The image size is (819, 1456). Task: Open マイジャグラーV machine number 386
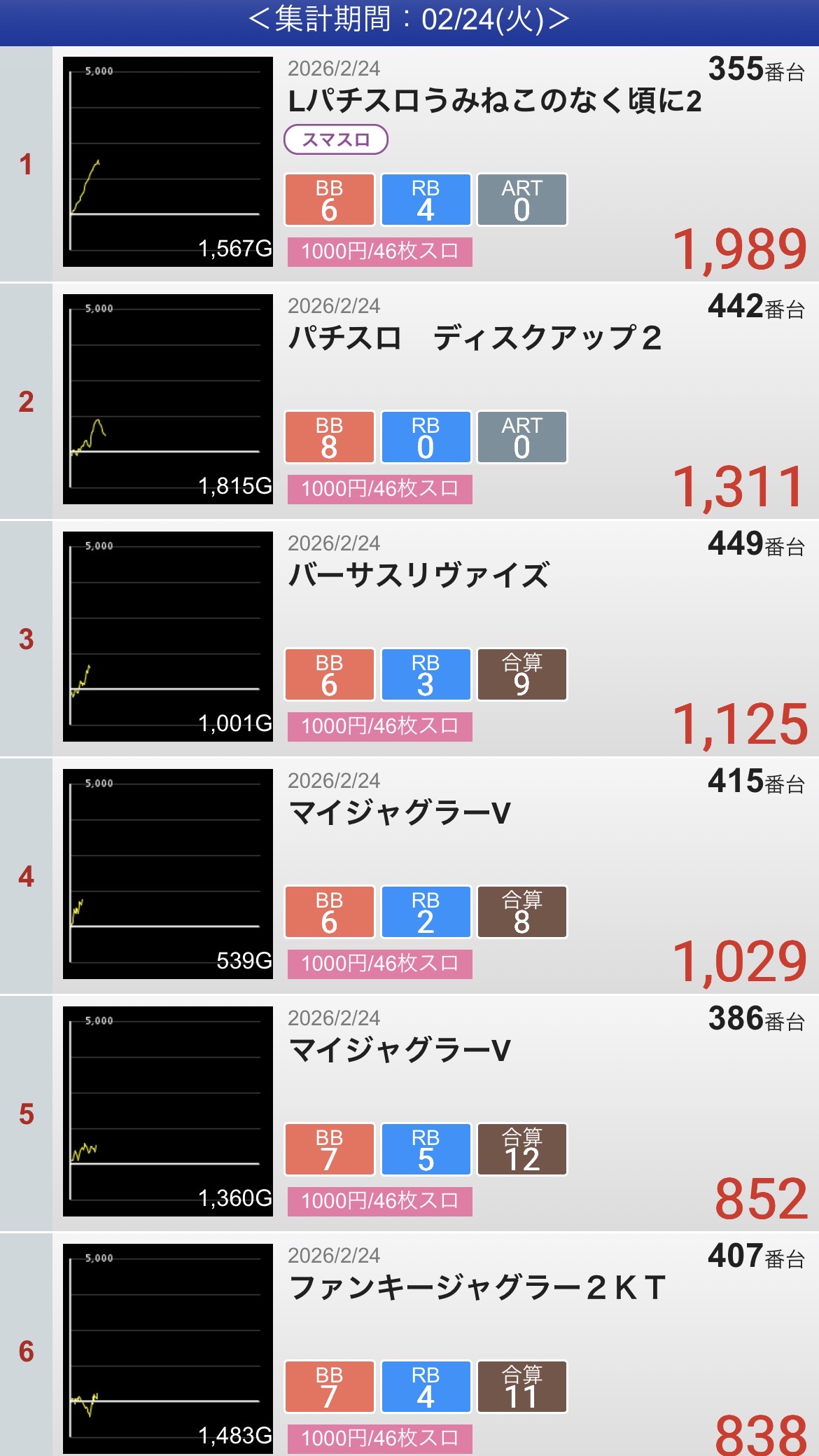point(400,1051)
